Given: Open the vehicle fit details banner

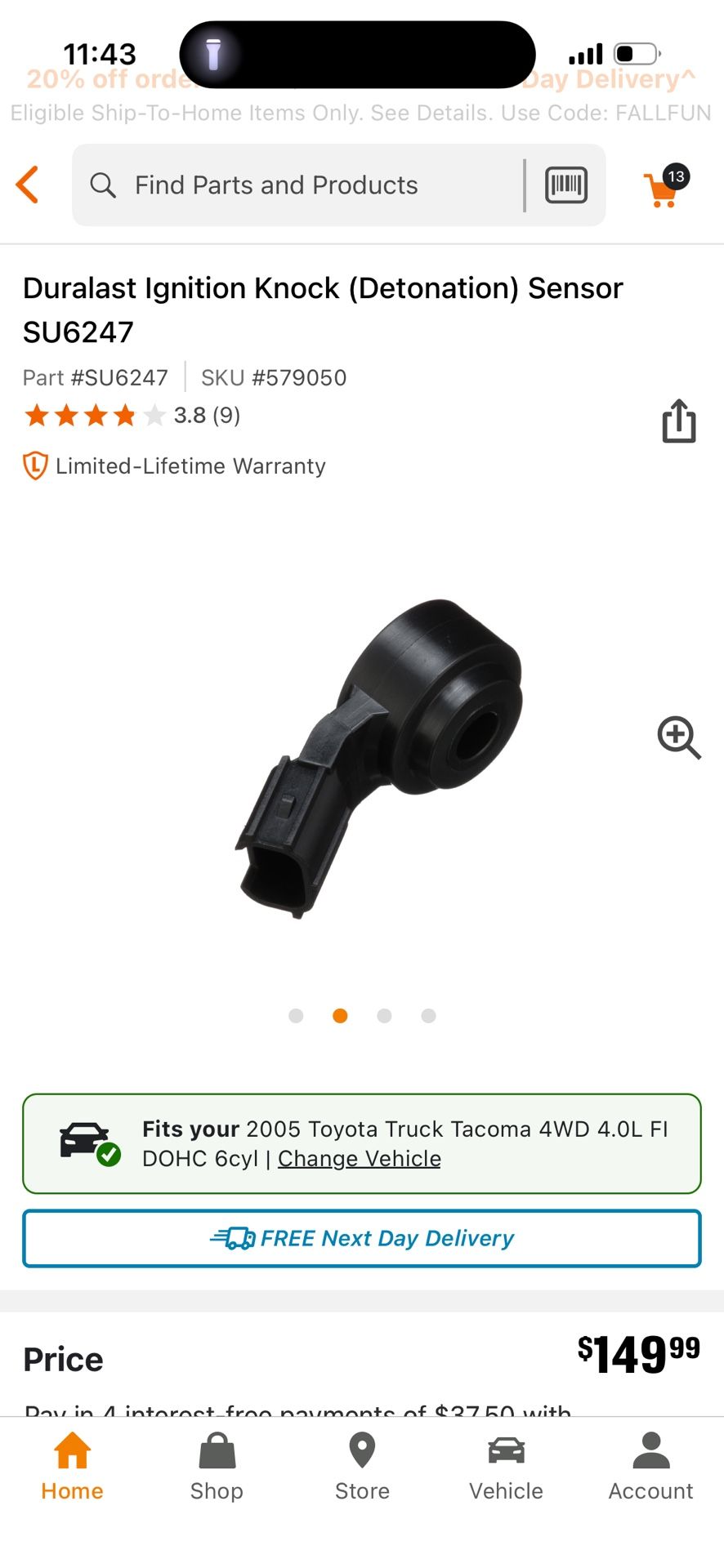Looking at the screenshot, I should pos(362,1143).
